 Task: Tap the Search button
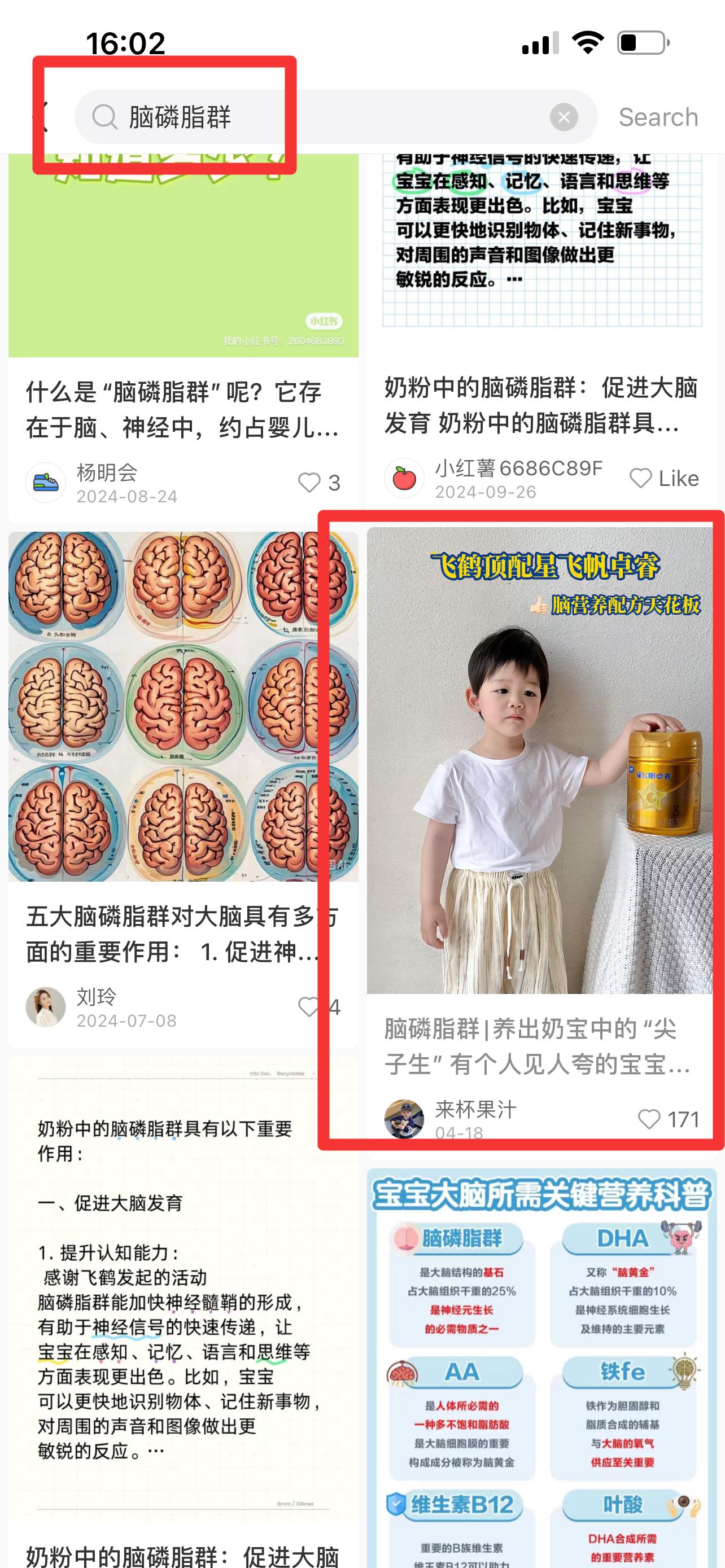pos(658,117)
